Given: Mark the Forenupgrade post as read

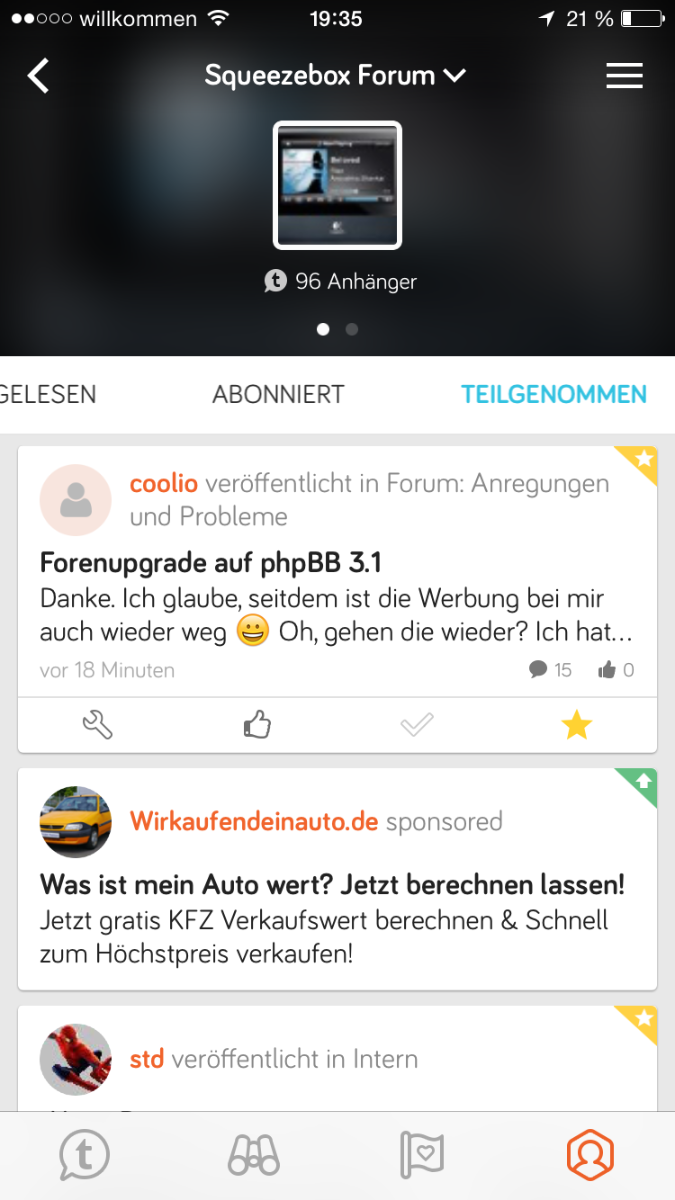Looking at the screenshot, I should [417, 725].
